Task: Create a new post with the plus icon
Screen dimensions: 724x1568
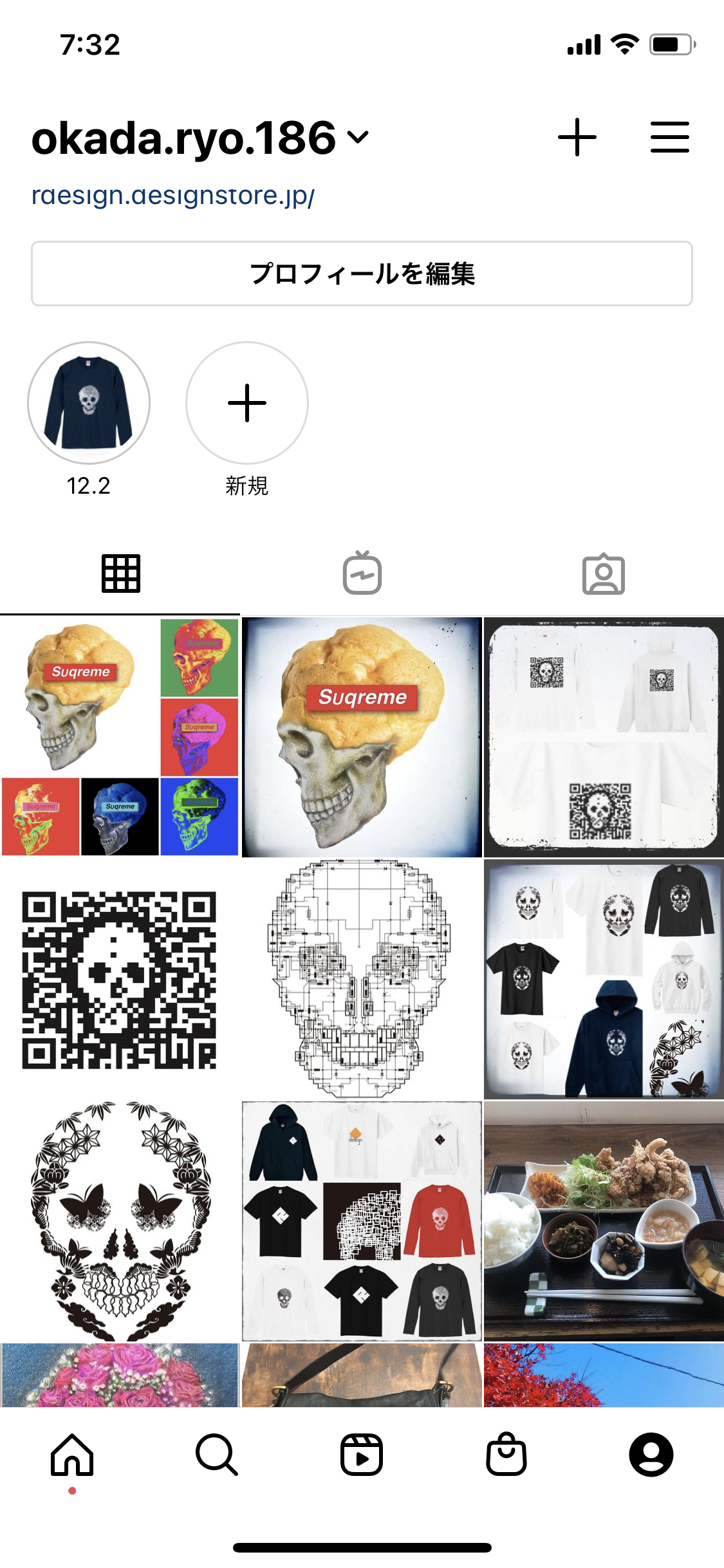Action: coord(577,137)
